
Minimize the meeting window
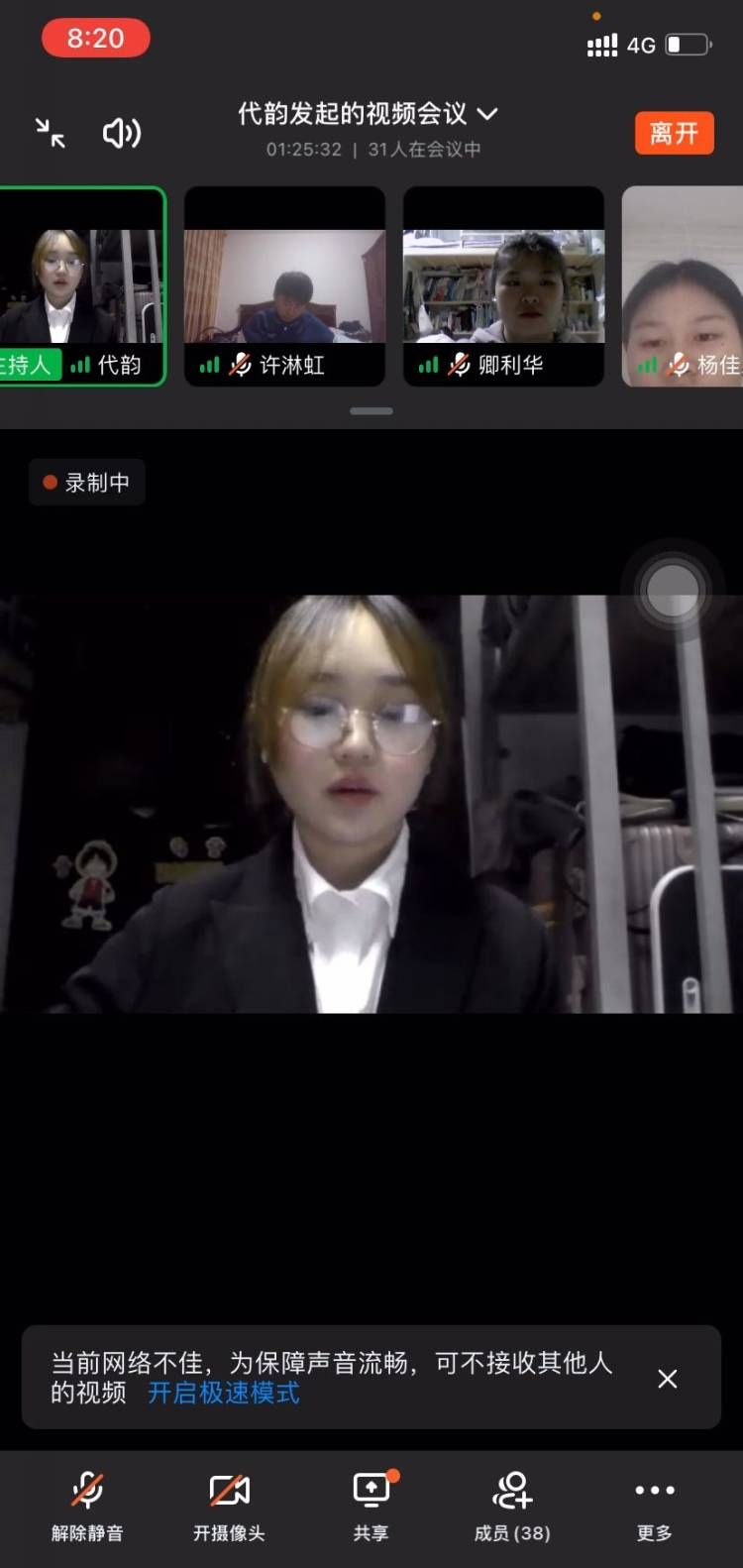50,133
